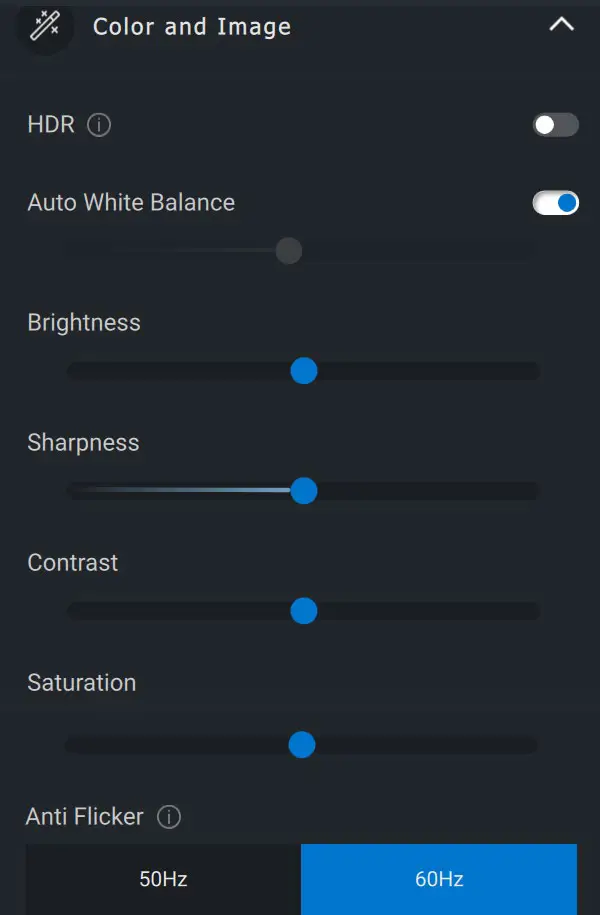The width and height of the screenshot is (600, 915).
Task: Disable Auto White Balance
Action: [x=555, y=203]
